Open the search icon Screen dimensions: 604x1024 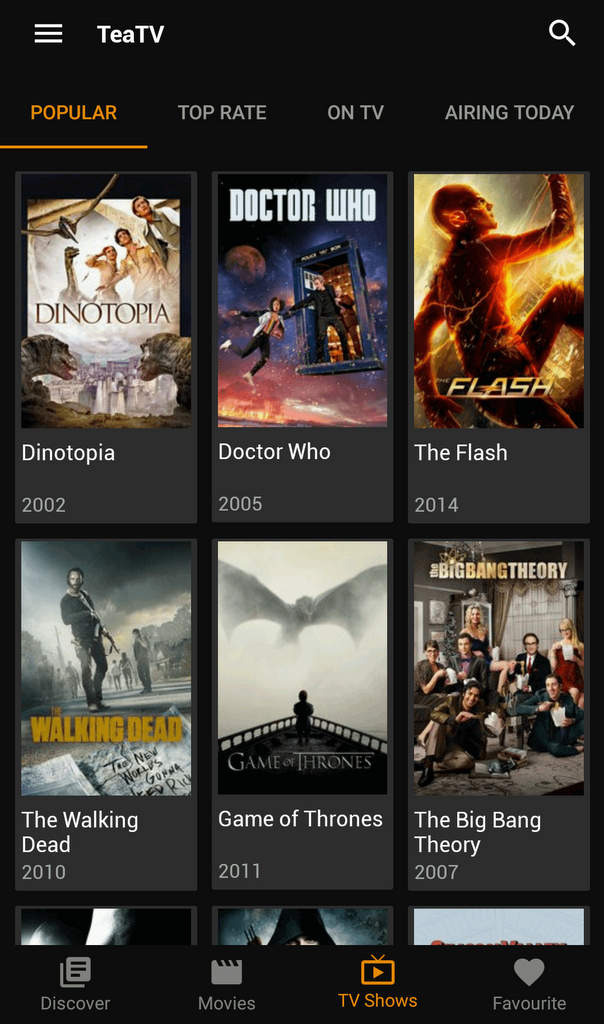pos(562,34)
